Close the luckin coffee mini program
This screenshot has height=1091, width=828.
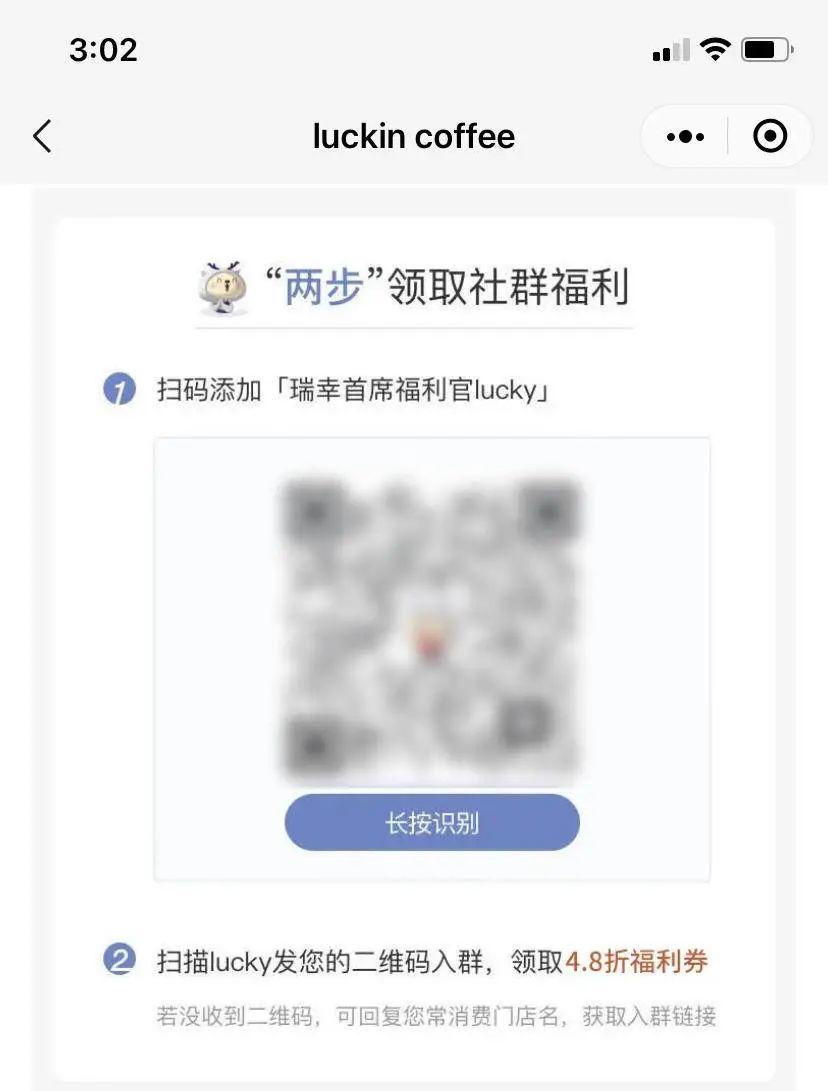[x=769, y=136]
